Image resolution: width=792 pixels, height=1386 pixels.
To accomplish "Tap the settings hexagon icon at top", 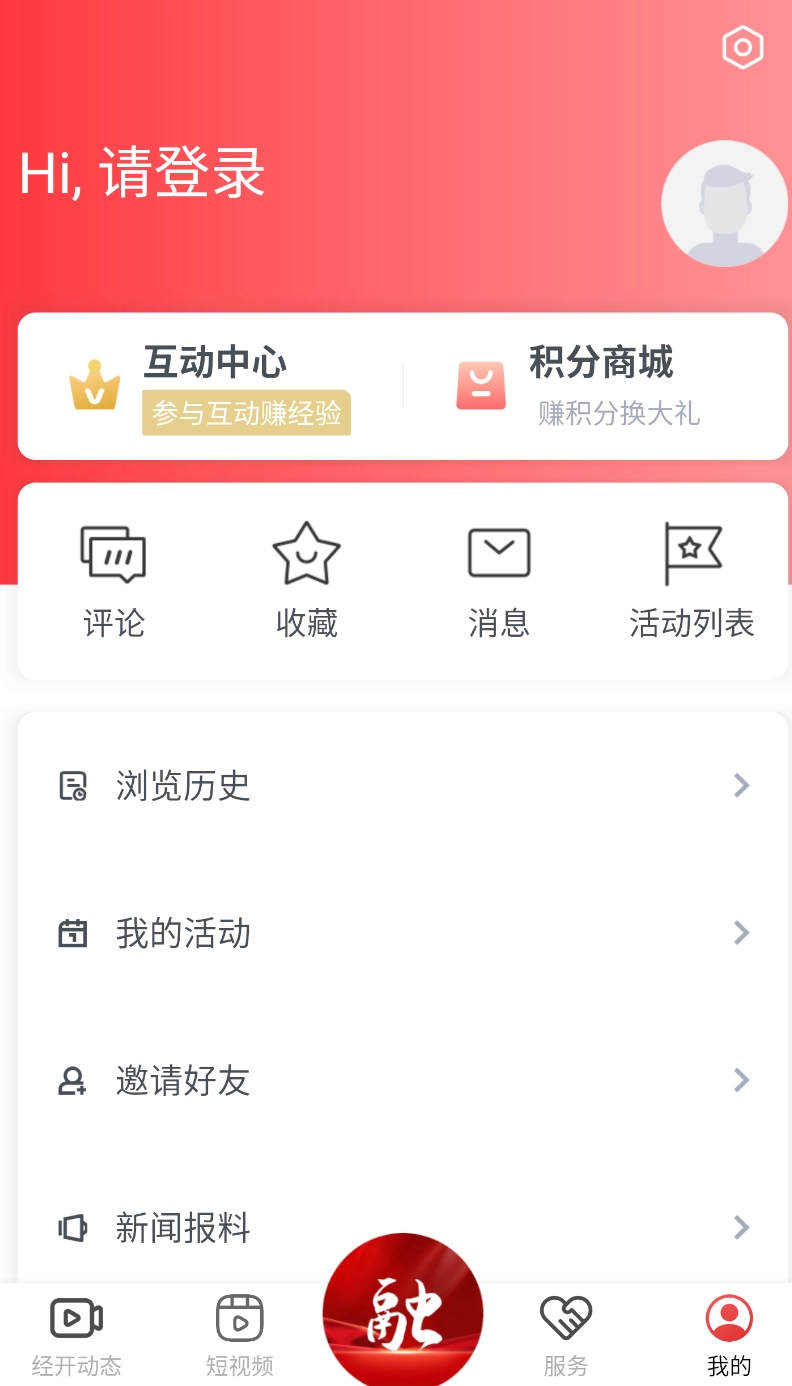I will (x=743, y=47).
